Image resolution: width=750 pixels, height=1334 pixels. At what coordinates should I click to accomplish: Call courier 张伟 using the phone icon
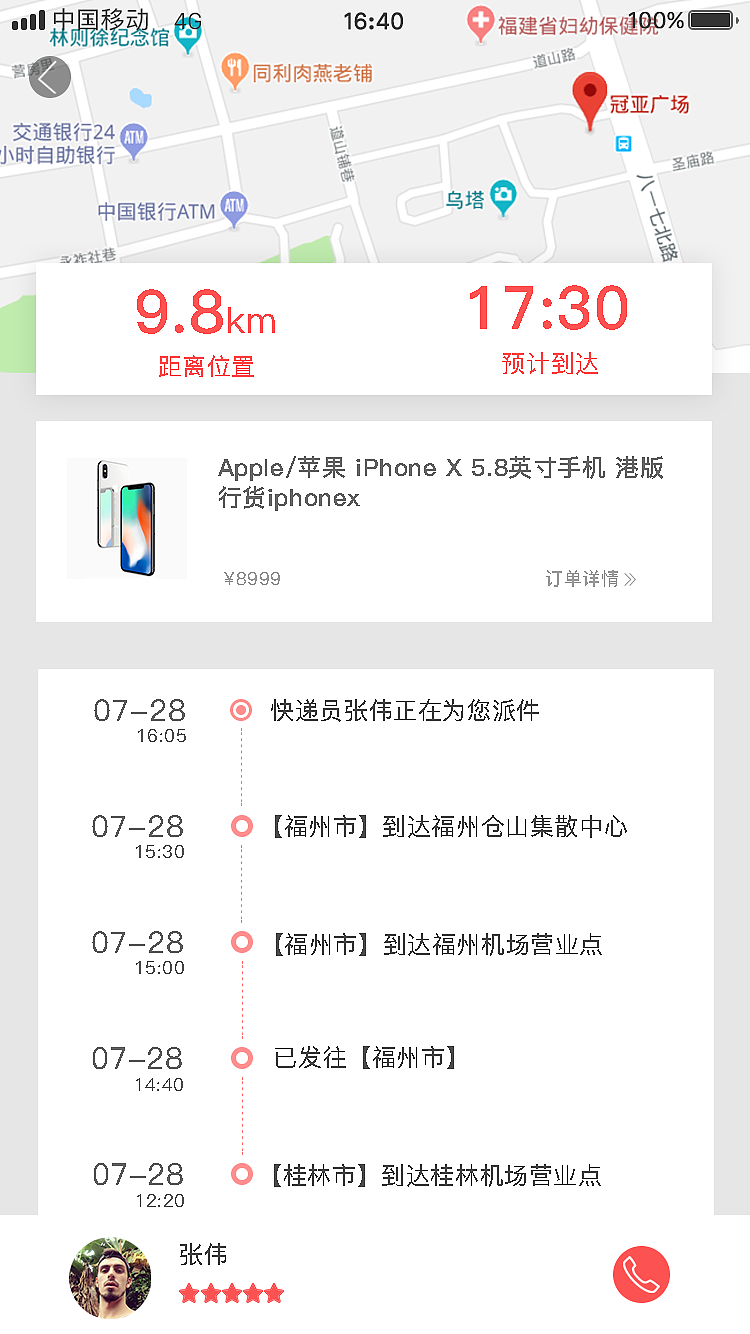coord(641,1274)
